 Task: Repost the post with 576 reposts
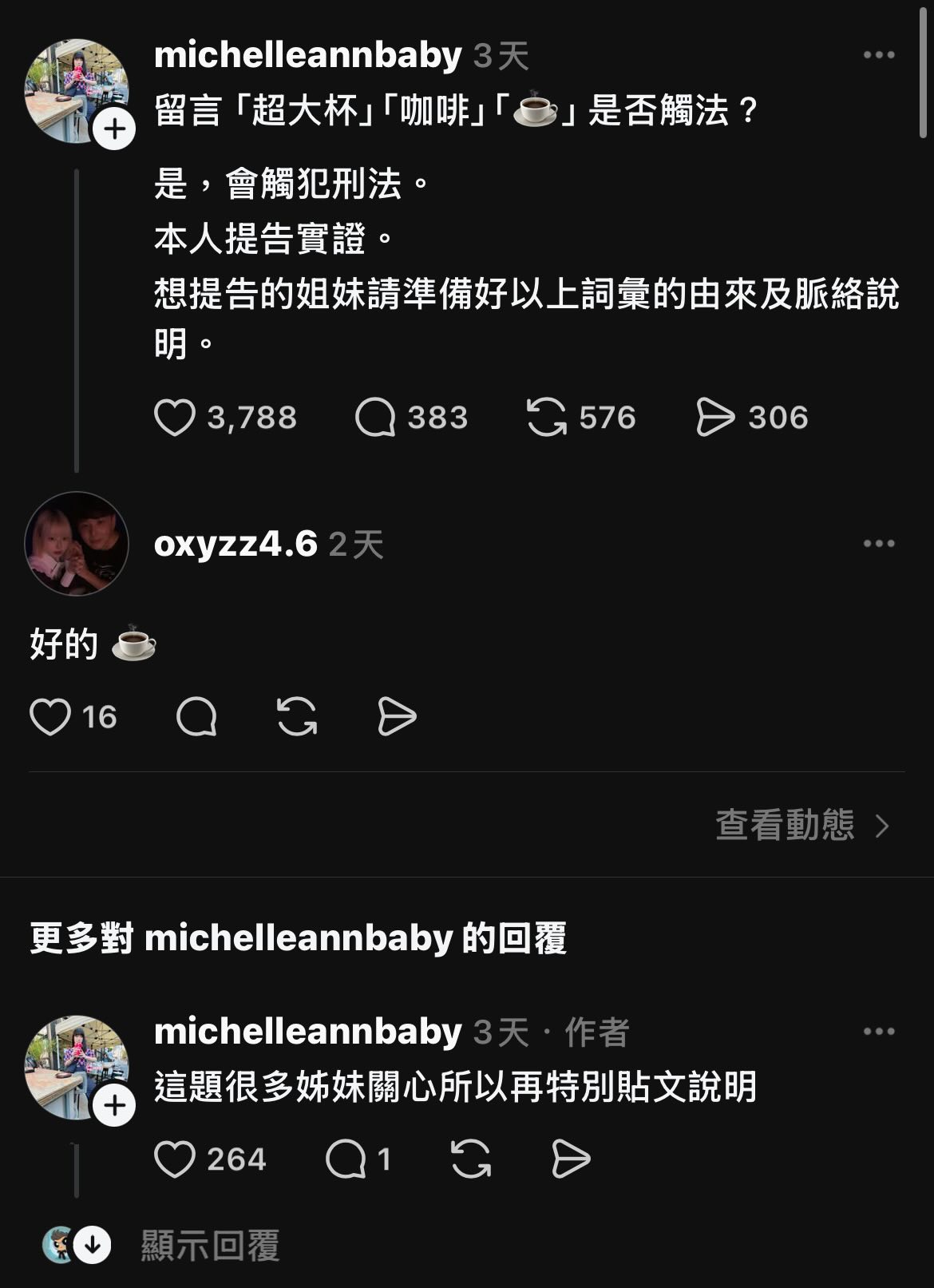point(547,418)
